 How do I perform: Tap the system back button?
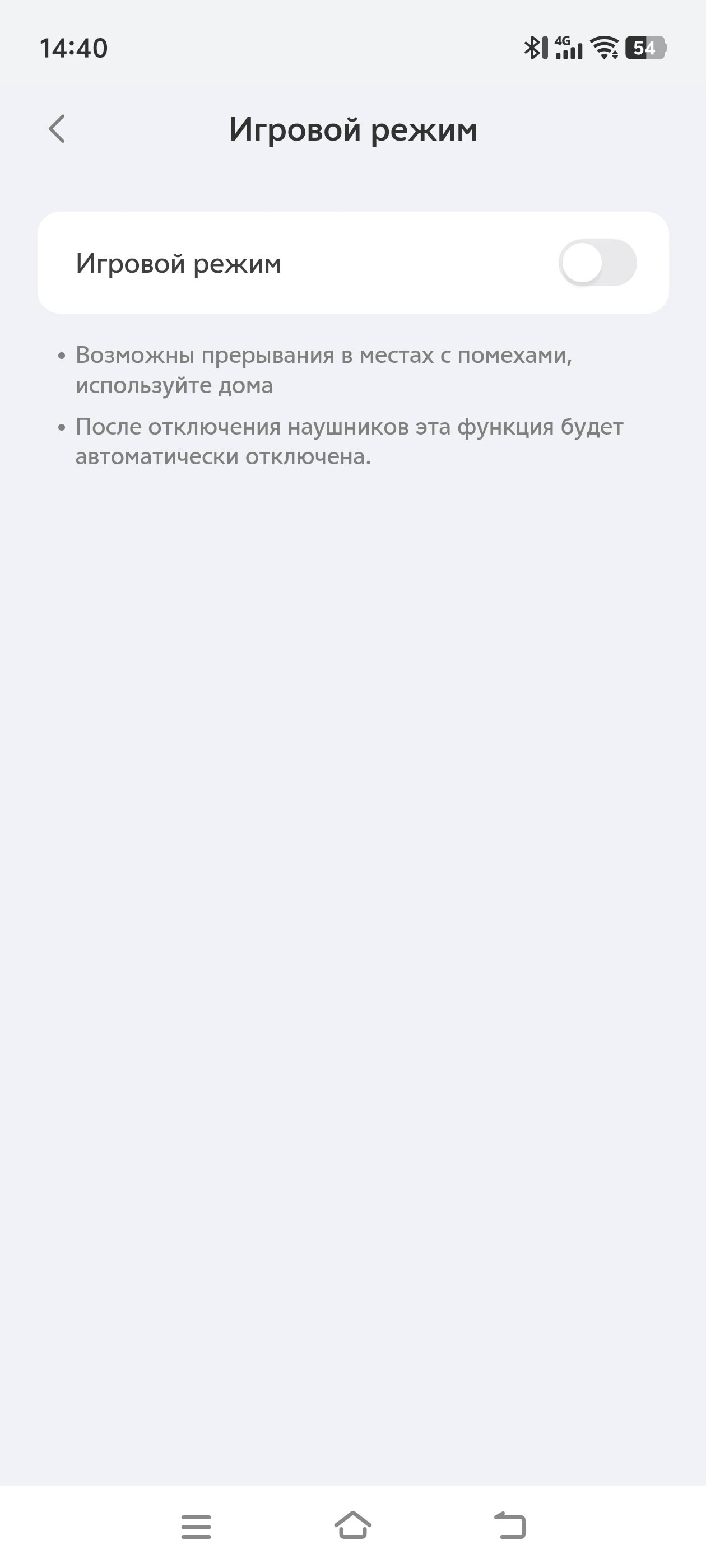coord(510,1526)
